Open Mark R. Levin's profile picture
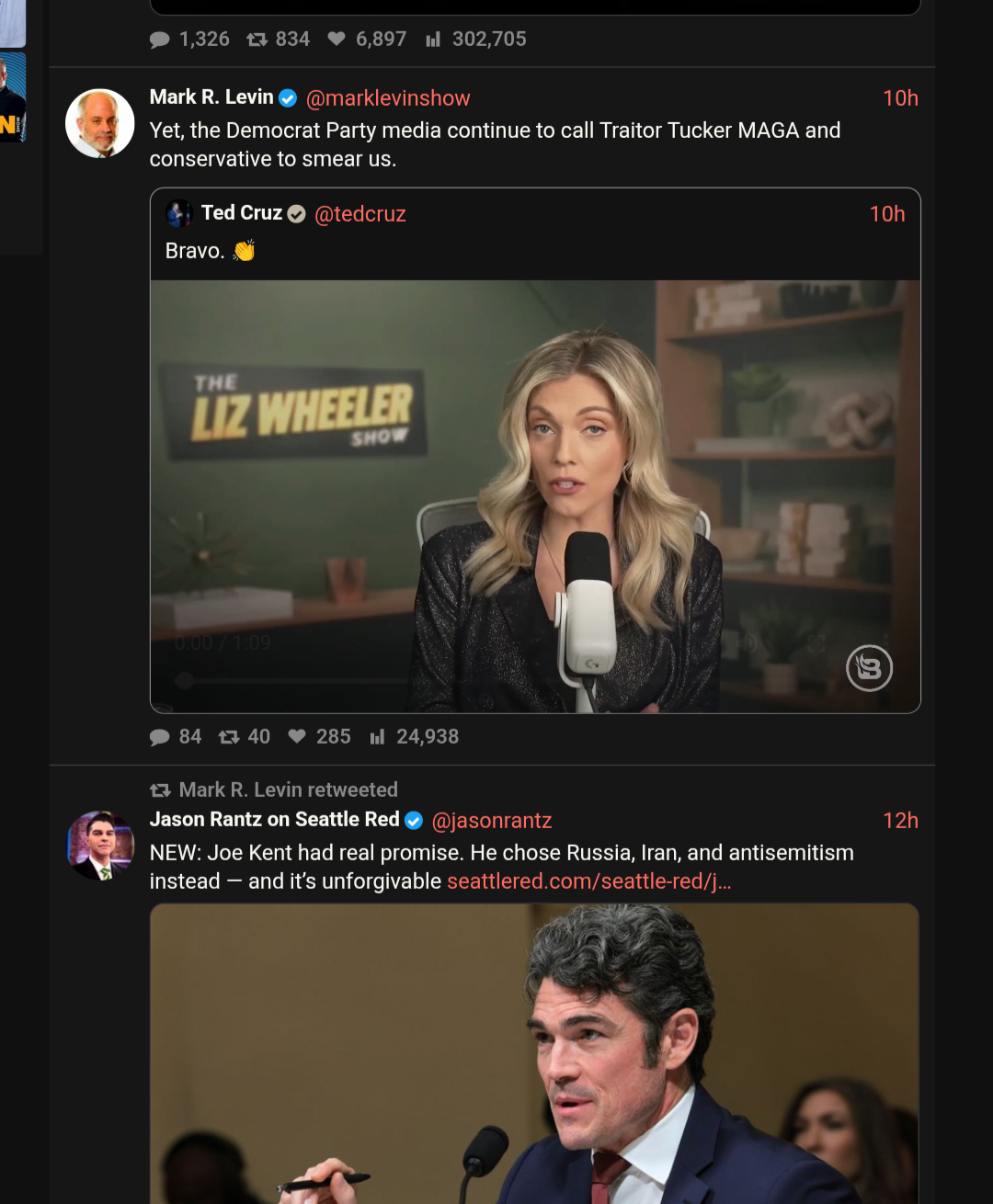993x1204 pixels. pos(99,123)
